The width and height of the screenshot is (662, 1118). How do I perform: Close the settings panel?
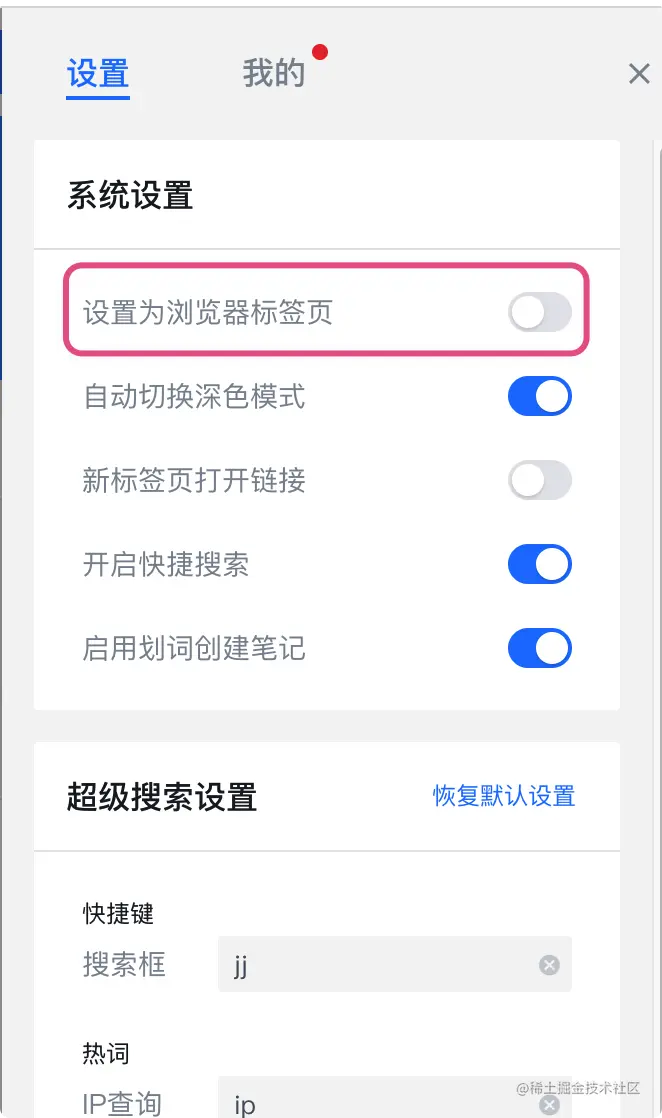tap(639, 73)
